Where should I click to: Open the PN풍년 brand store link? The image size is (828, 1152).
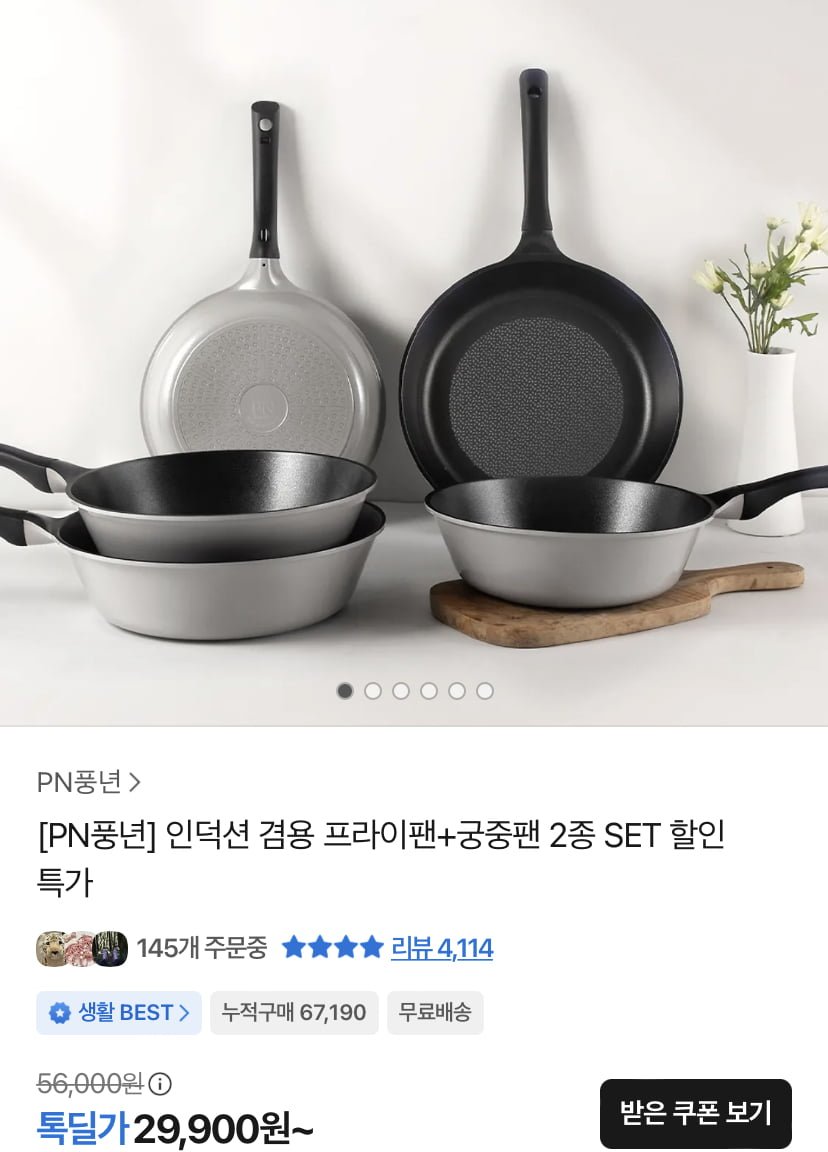[x=88, y=782]
